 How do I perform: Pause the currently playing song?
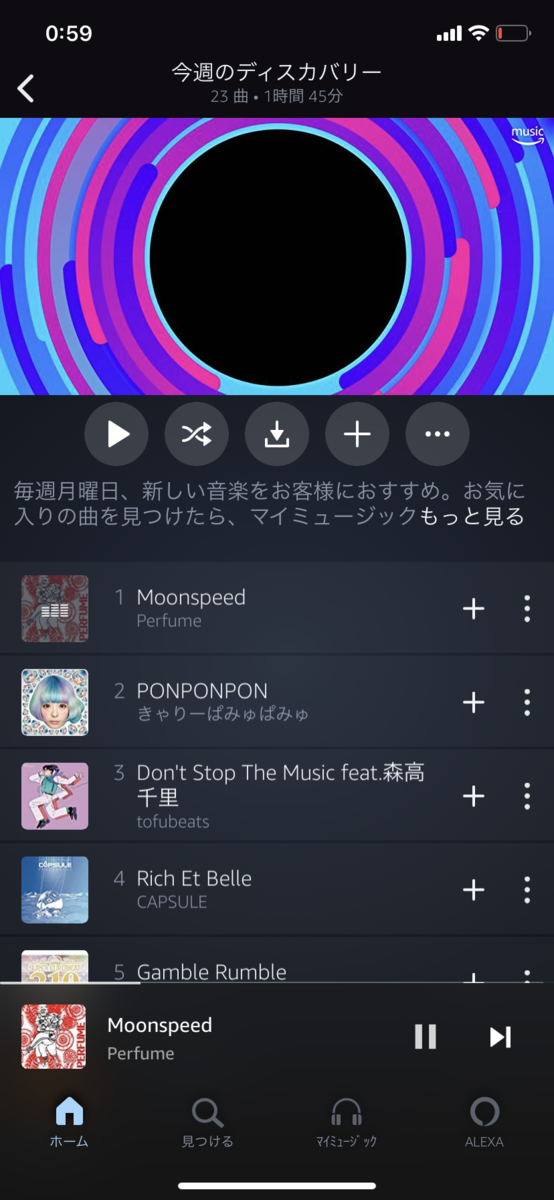(426, 1037)
